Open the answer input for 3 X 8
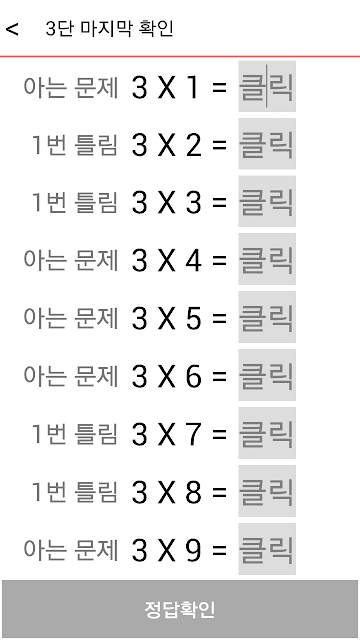 tap(267, 491)
